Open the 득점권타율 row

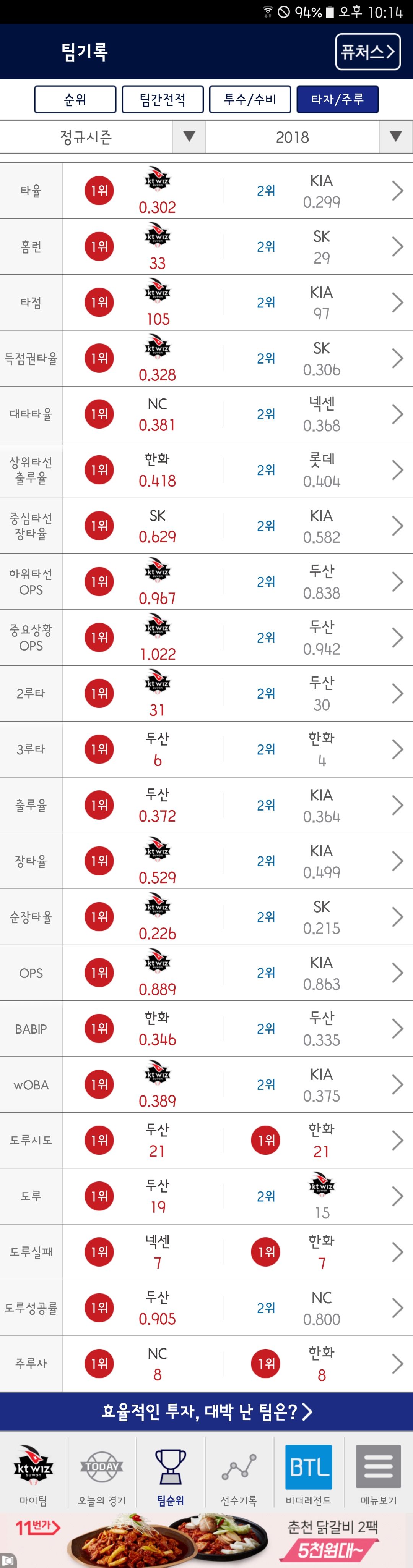tap(206, 359)
